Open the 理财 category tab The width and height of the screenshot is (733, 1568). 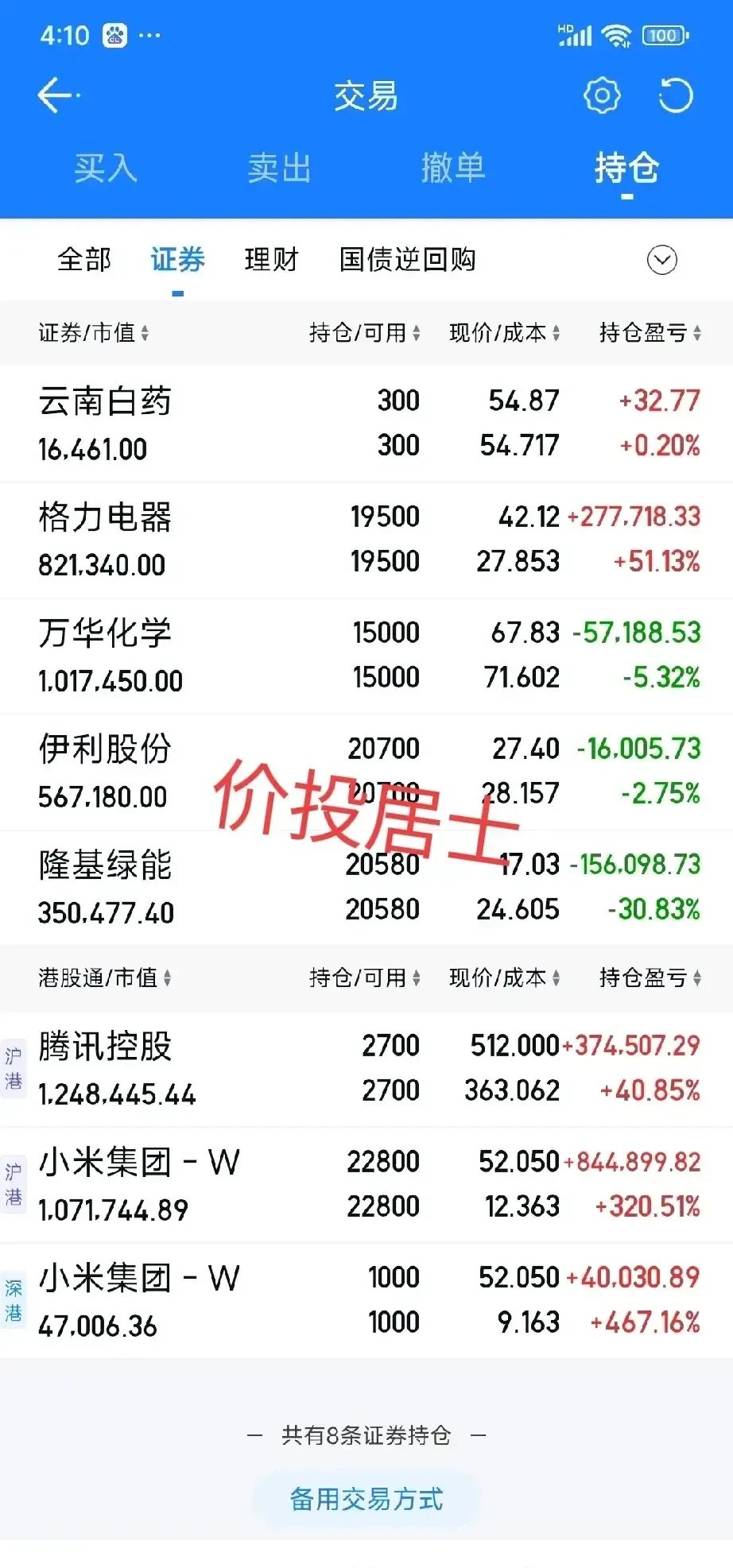[x=272, y=260]
